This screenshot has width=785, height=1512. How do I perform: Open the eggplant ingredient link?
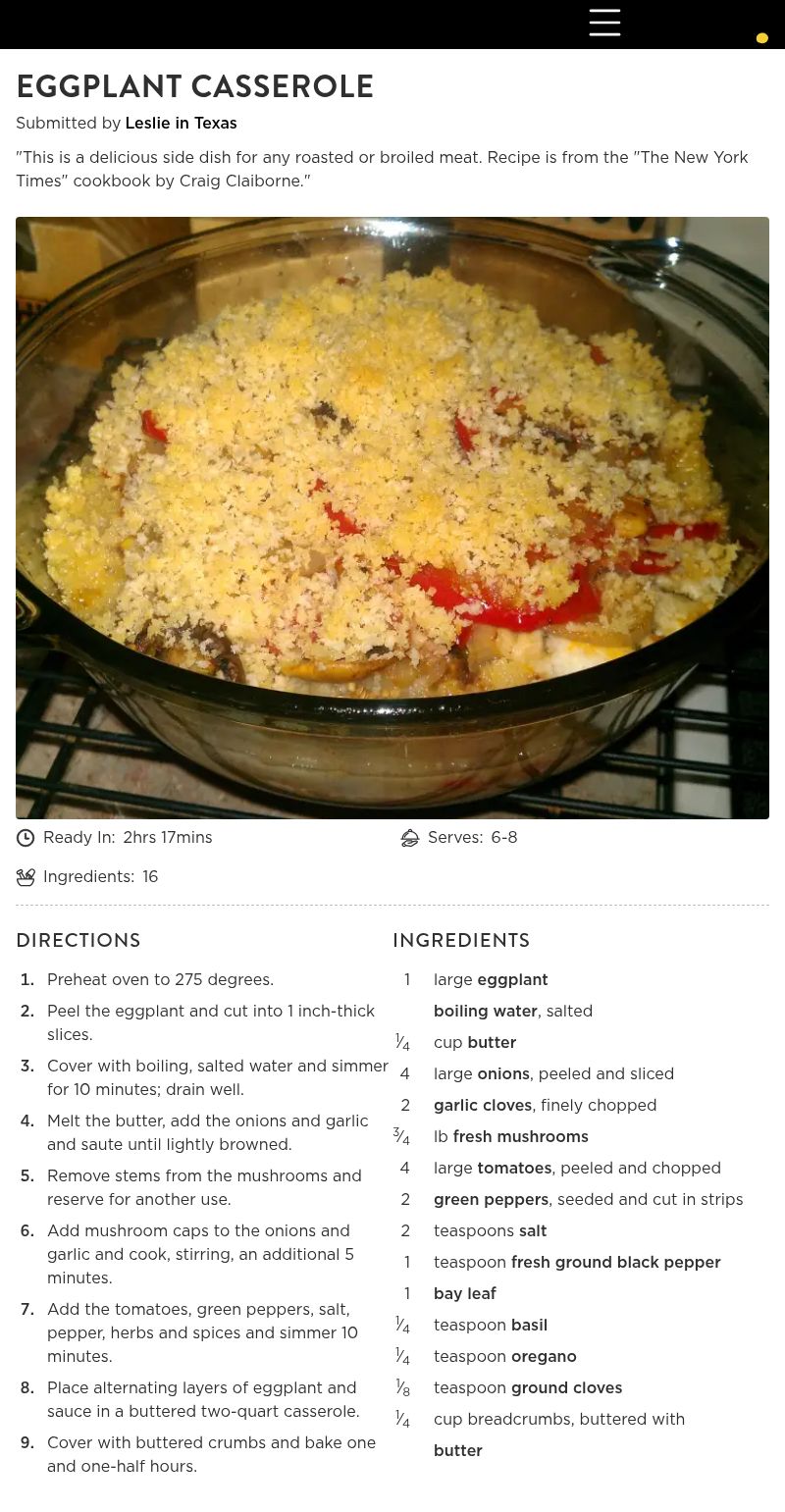click(512, 980)
